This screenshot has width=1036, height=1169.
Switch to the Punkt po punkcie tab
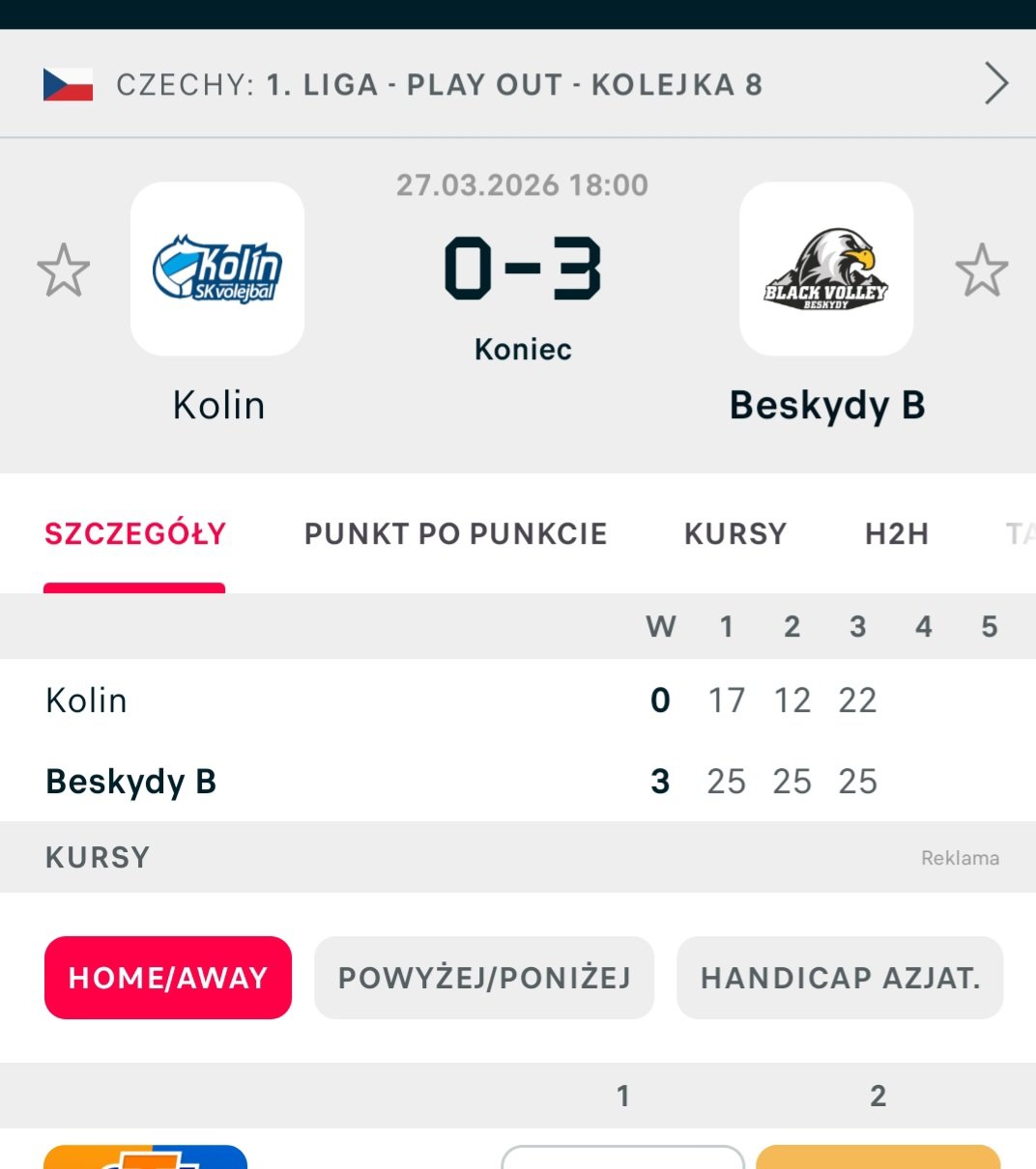click(x=456, y=534)
